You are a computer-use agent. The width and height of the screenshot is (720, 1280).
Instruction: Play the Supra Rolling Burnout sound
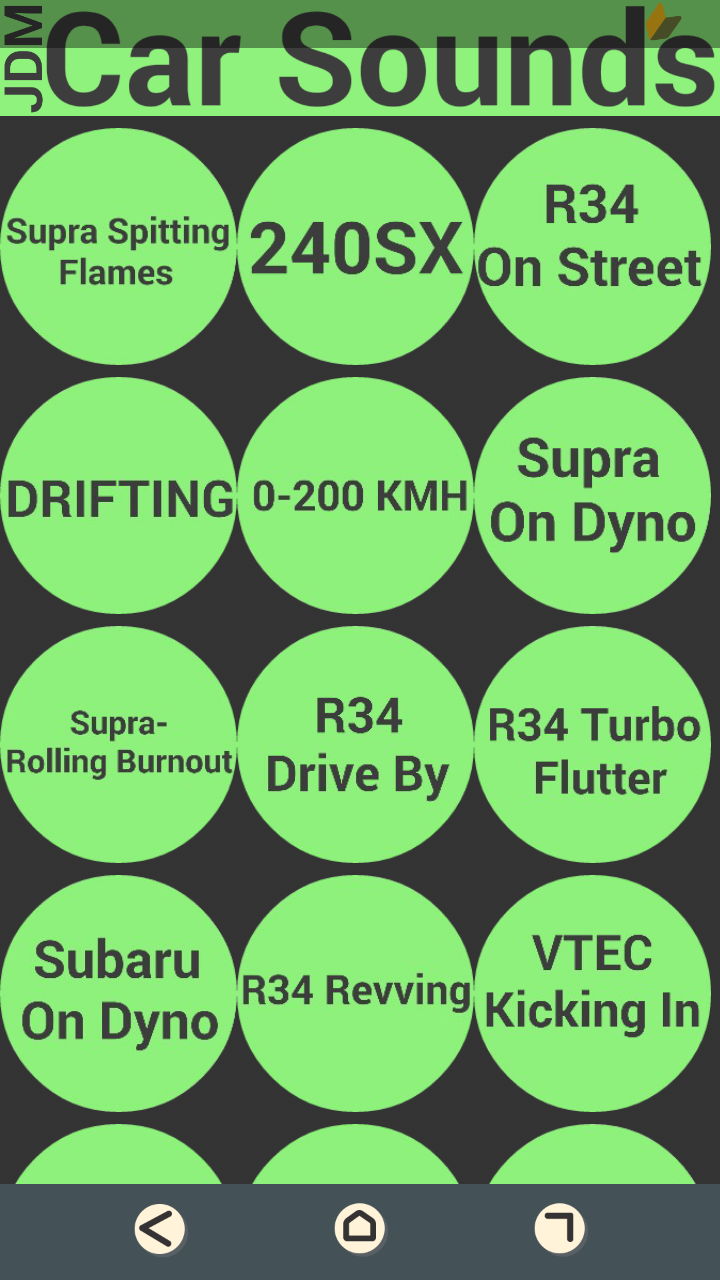(118, 743)
